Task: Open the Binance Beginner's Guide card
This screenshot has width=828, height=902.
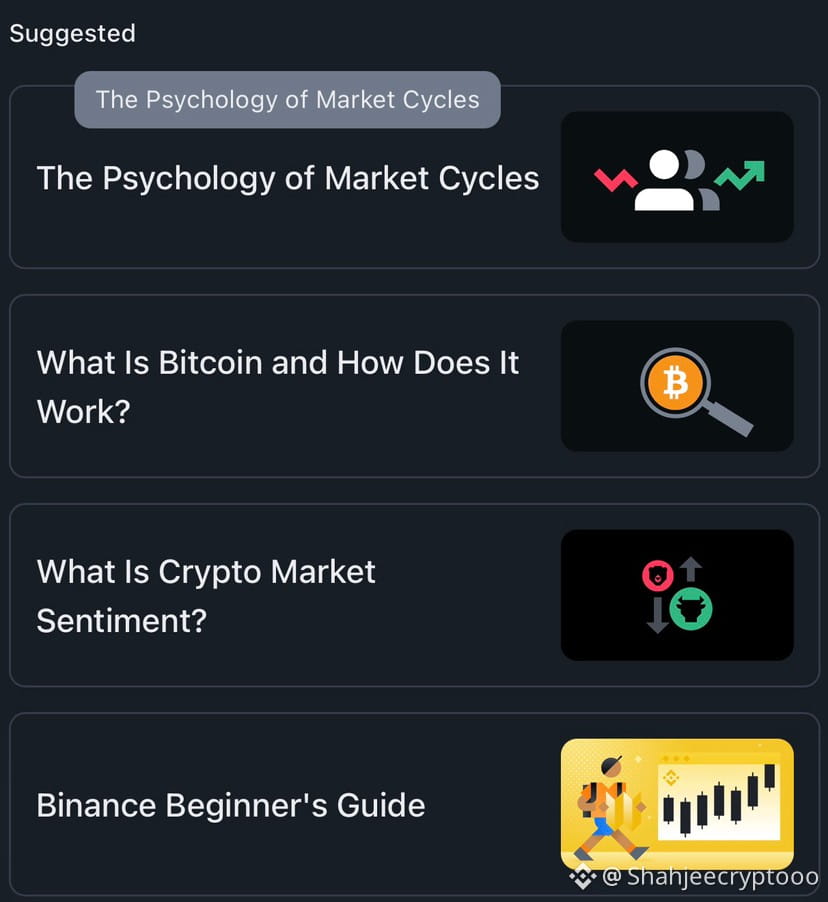Action: point(414,804)
